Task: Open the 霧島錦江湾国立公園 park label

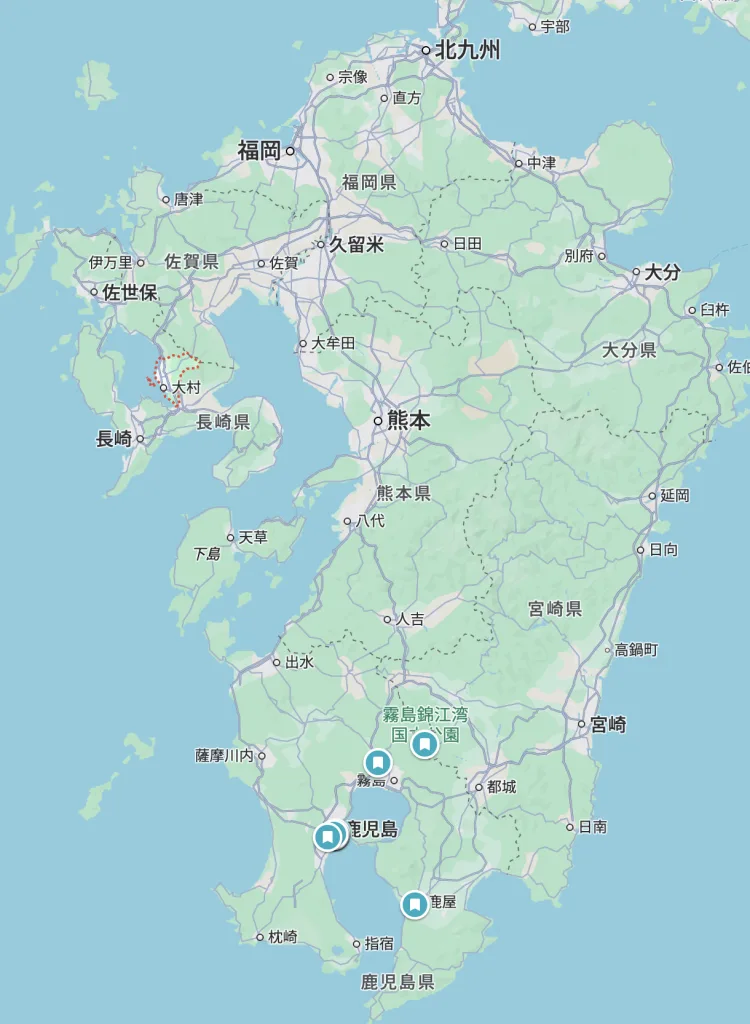Action: pos(425,716)
